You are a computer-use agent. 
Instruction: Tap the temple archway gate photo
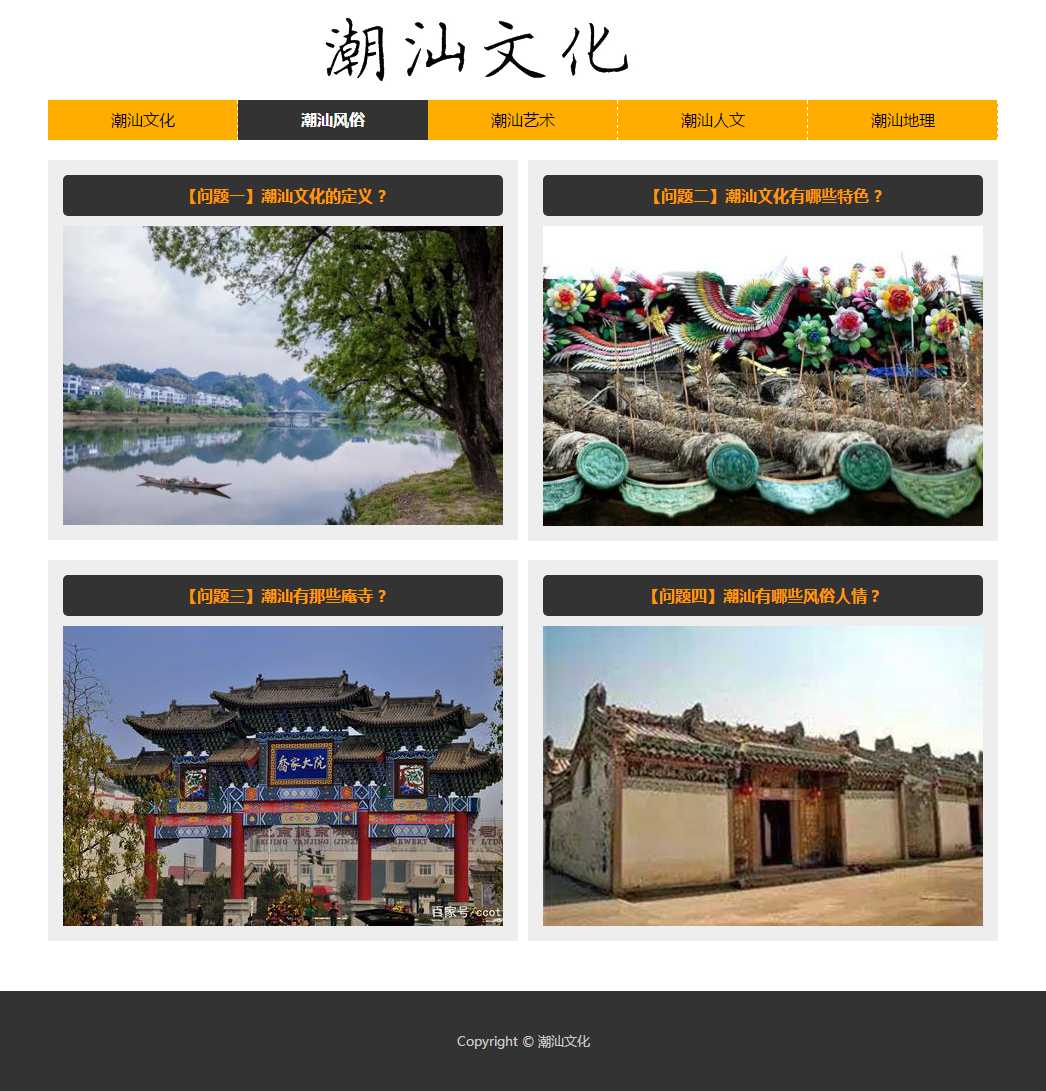(x=283, y=775)
